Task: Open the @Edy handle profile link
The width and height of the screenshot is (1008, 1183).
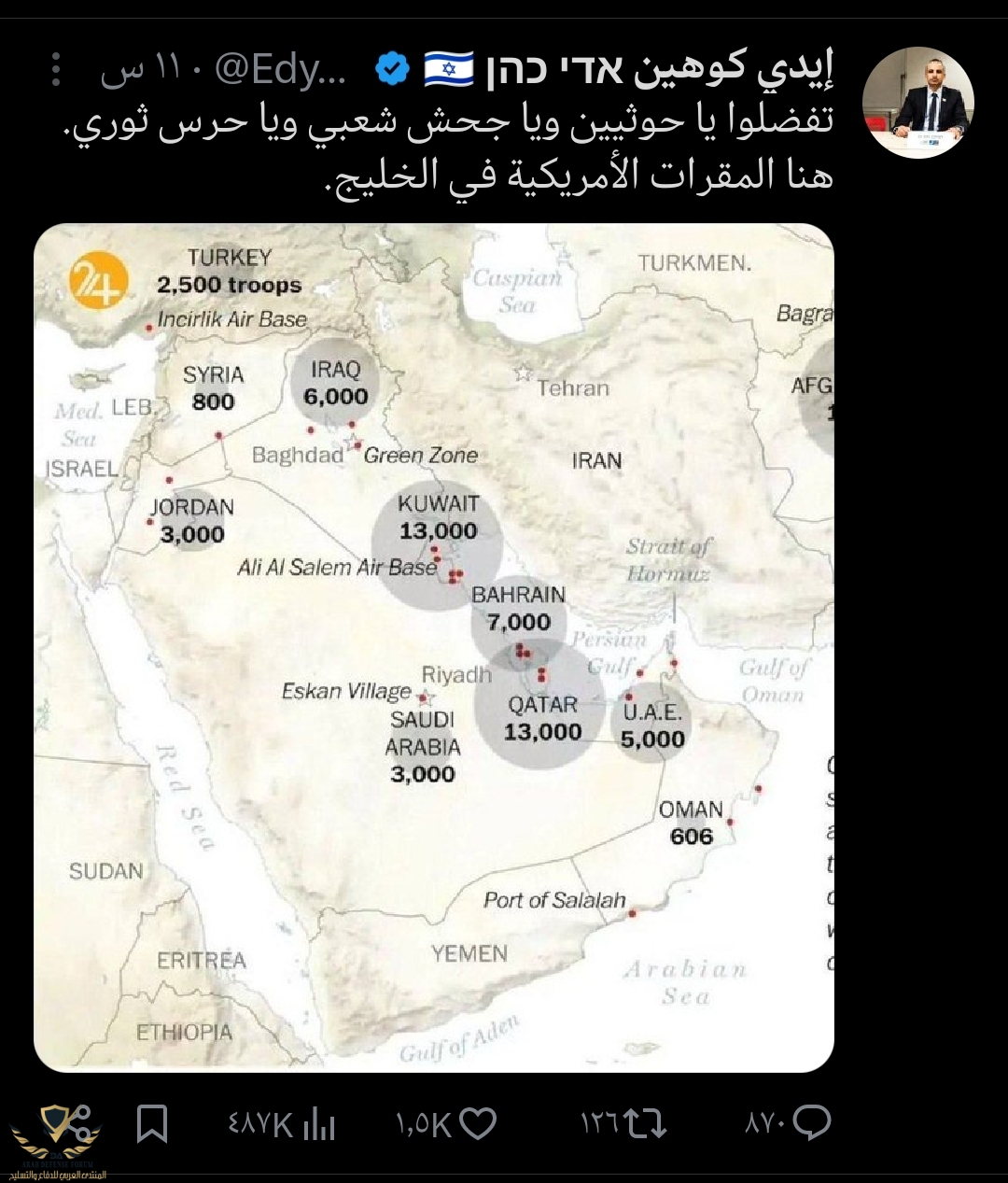Action: pyautogui.click(x=281, y=70)
